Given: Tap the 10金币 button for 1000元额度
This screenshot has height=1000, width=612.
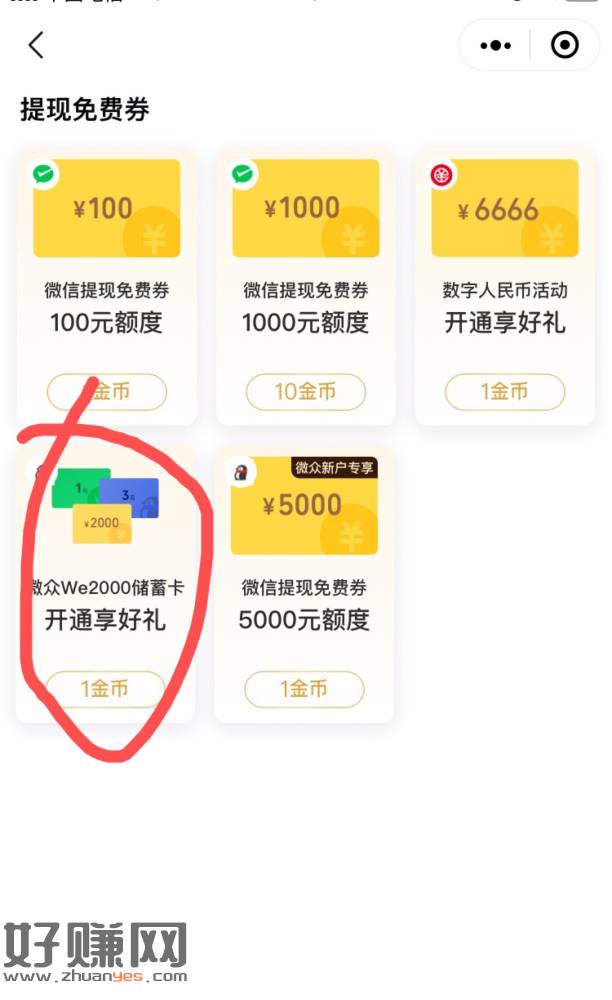Looking at the screenshot, I should [305, 392].
